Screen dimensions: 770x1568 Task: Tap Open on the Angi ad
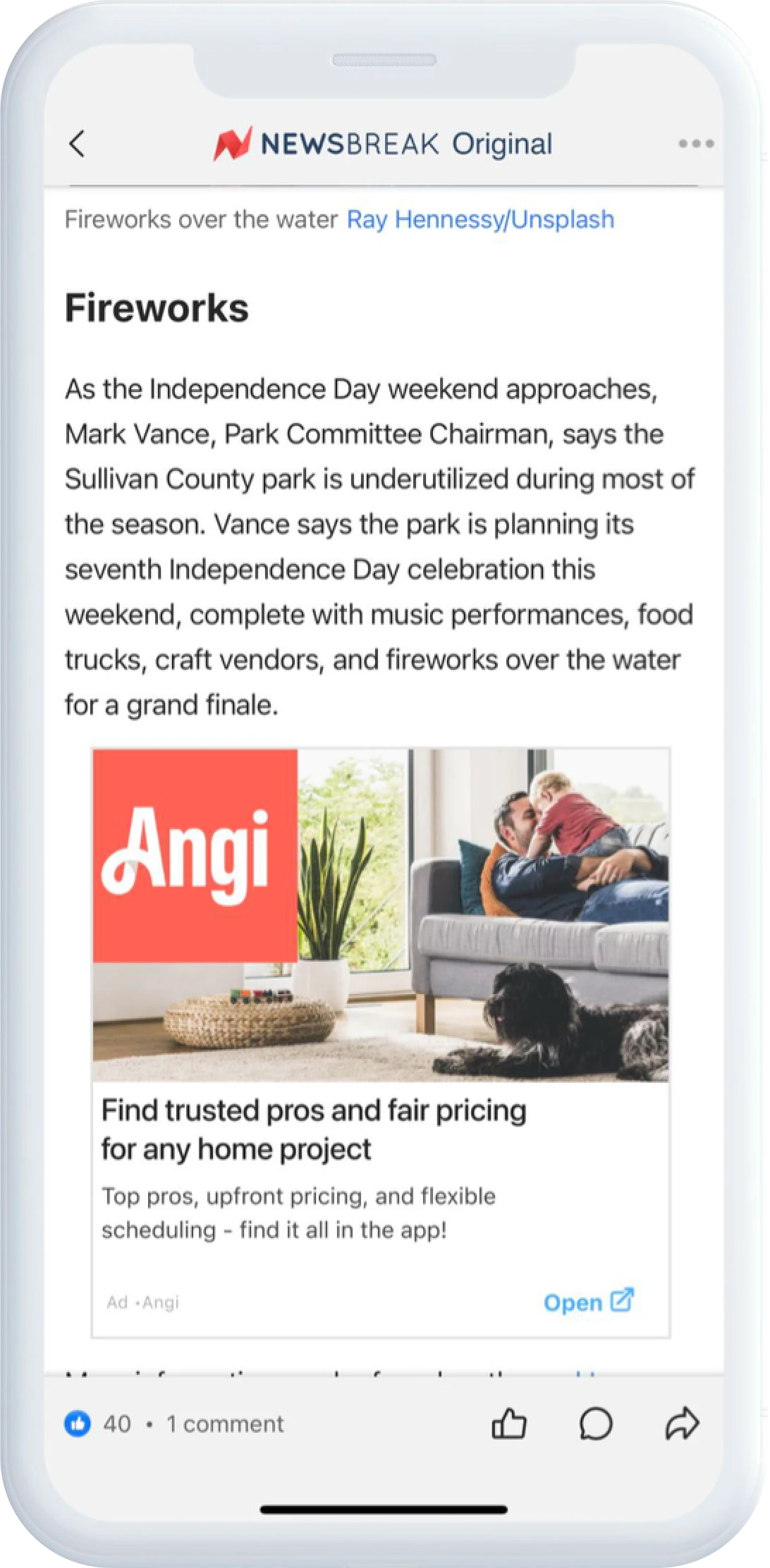tap(588, 1301)
